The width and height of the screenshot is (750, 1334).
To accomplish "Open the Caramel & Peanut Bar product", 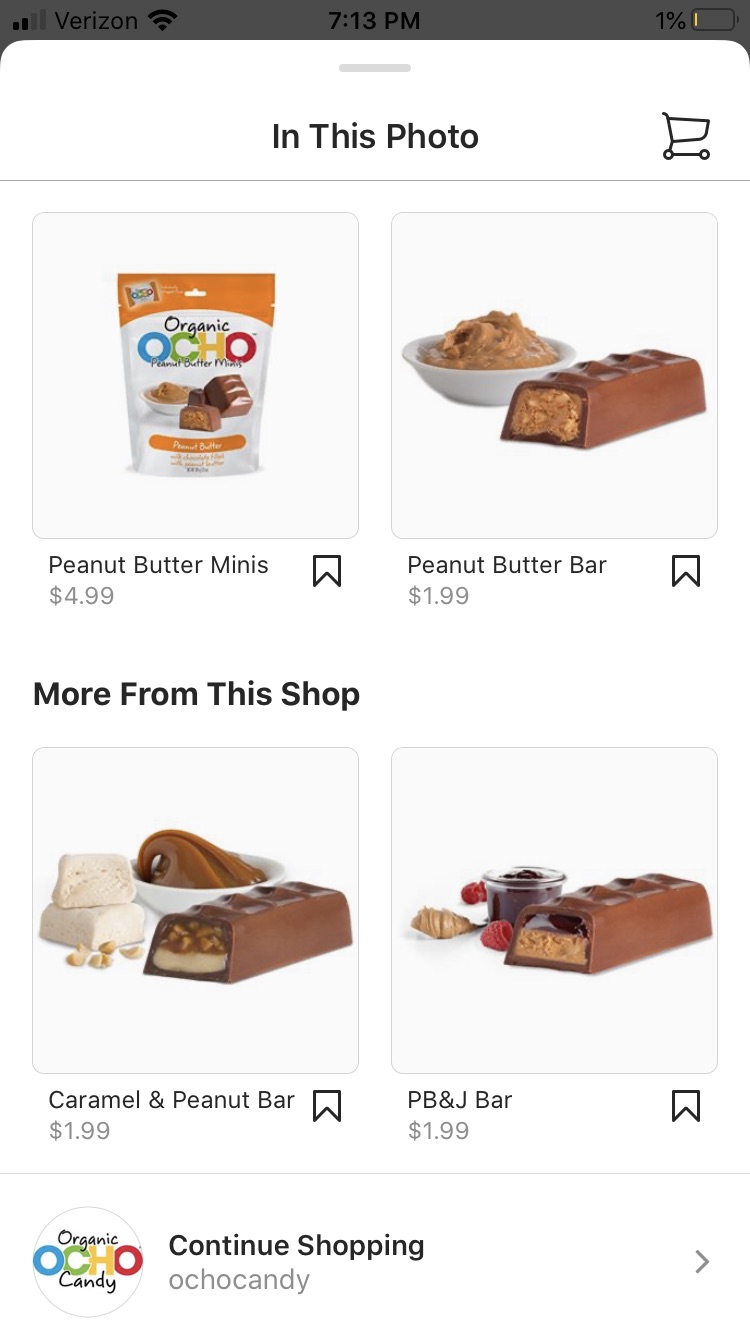I will 195,910.
